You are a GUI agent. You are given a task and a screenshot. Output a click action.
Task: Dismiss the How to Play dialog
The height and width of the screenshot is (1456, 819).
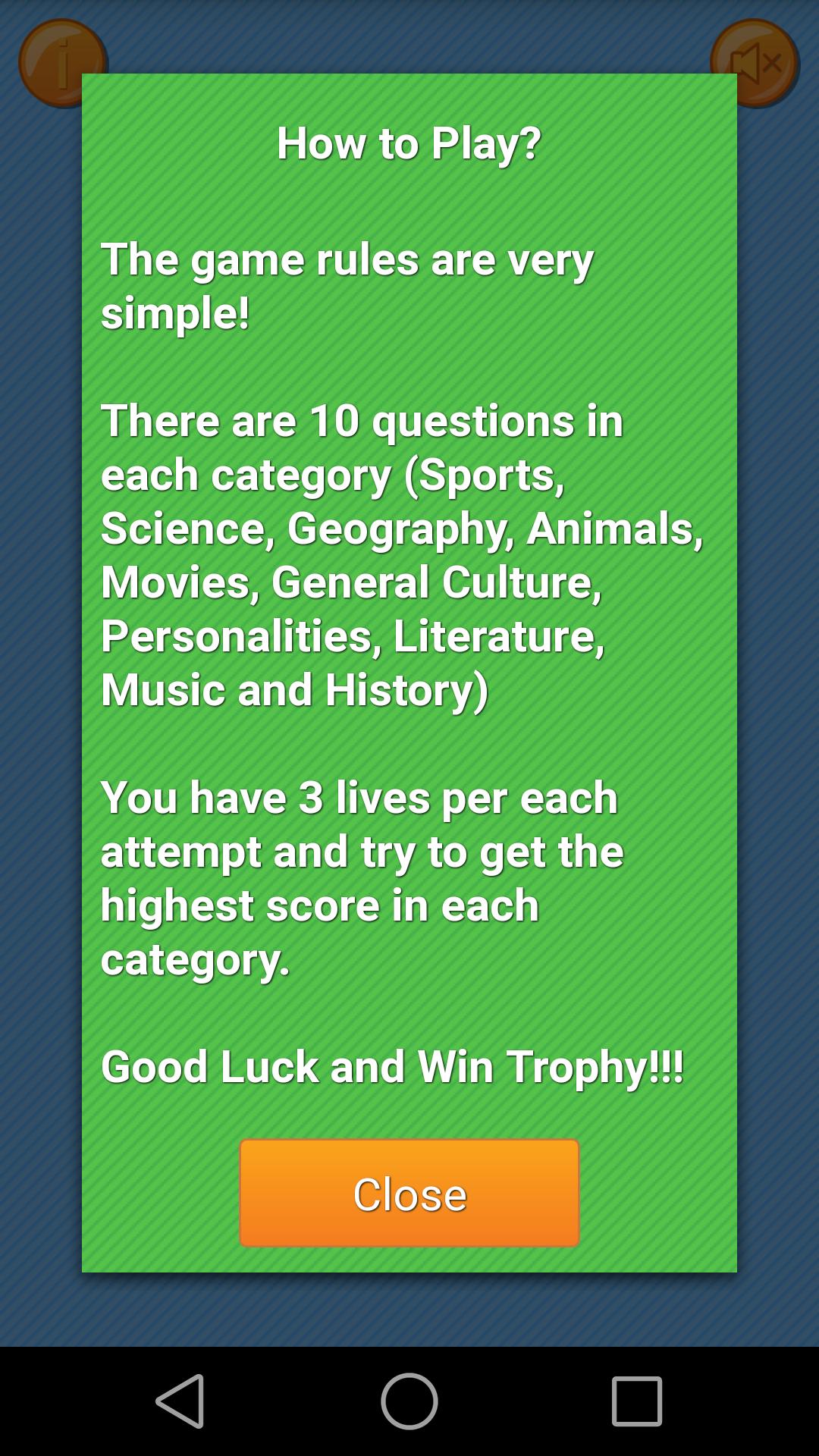pos(409,1193)
